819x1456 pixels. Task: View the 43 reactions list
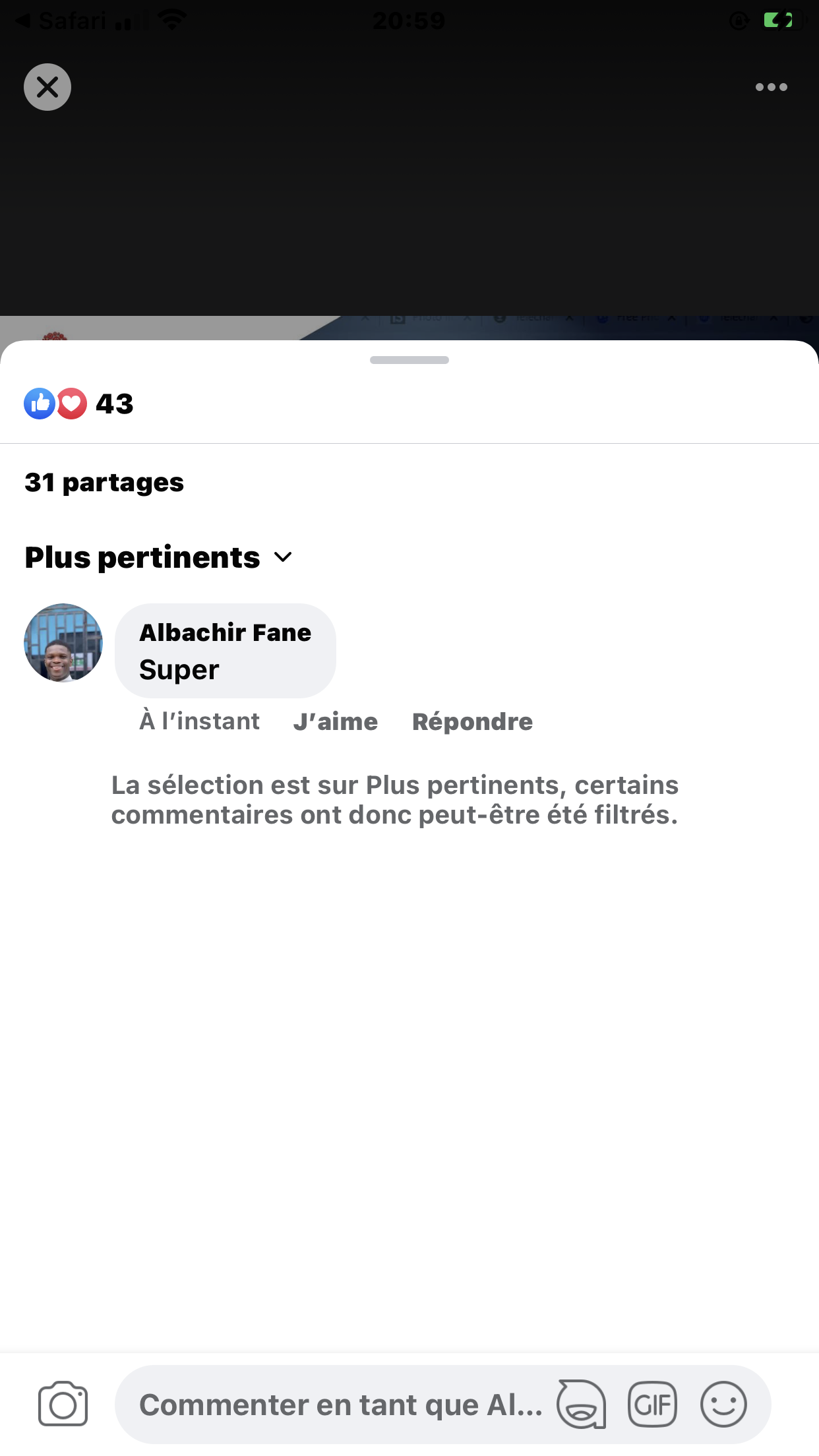pyautogui.click(x=79, y=404)
